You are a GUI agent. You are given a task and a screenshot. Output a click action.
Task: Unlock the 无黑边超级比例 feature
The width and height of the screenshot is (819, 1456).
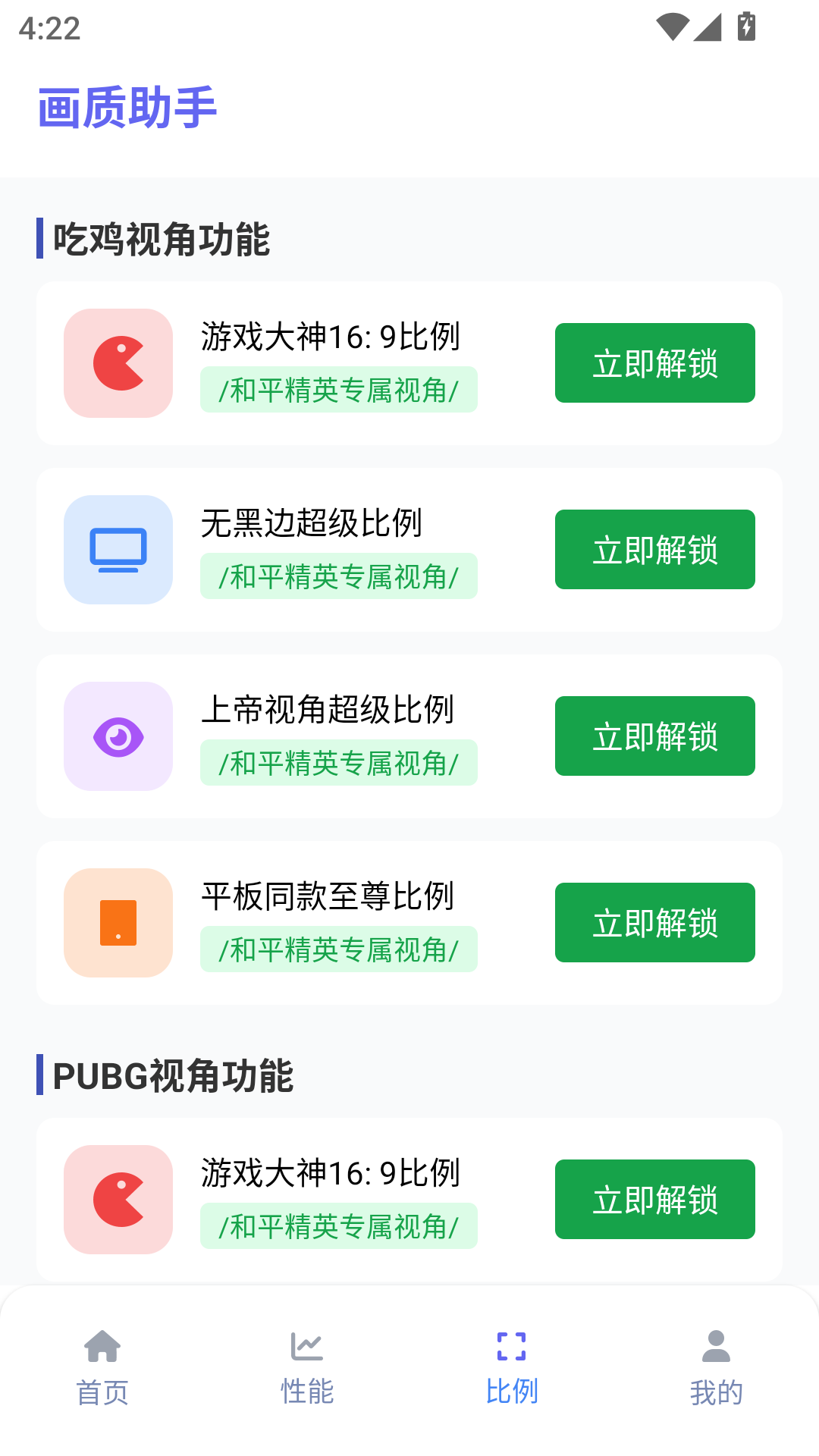click(x=654, y=548)
